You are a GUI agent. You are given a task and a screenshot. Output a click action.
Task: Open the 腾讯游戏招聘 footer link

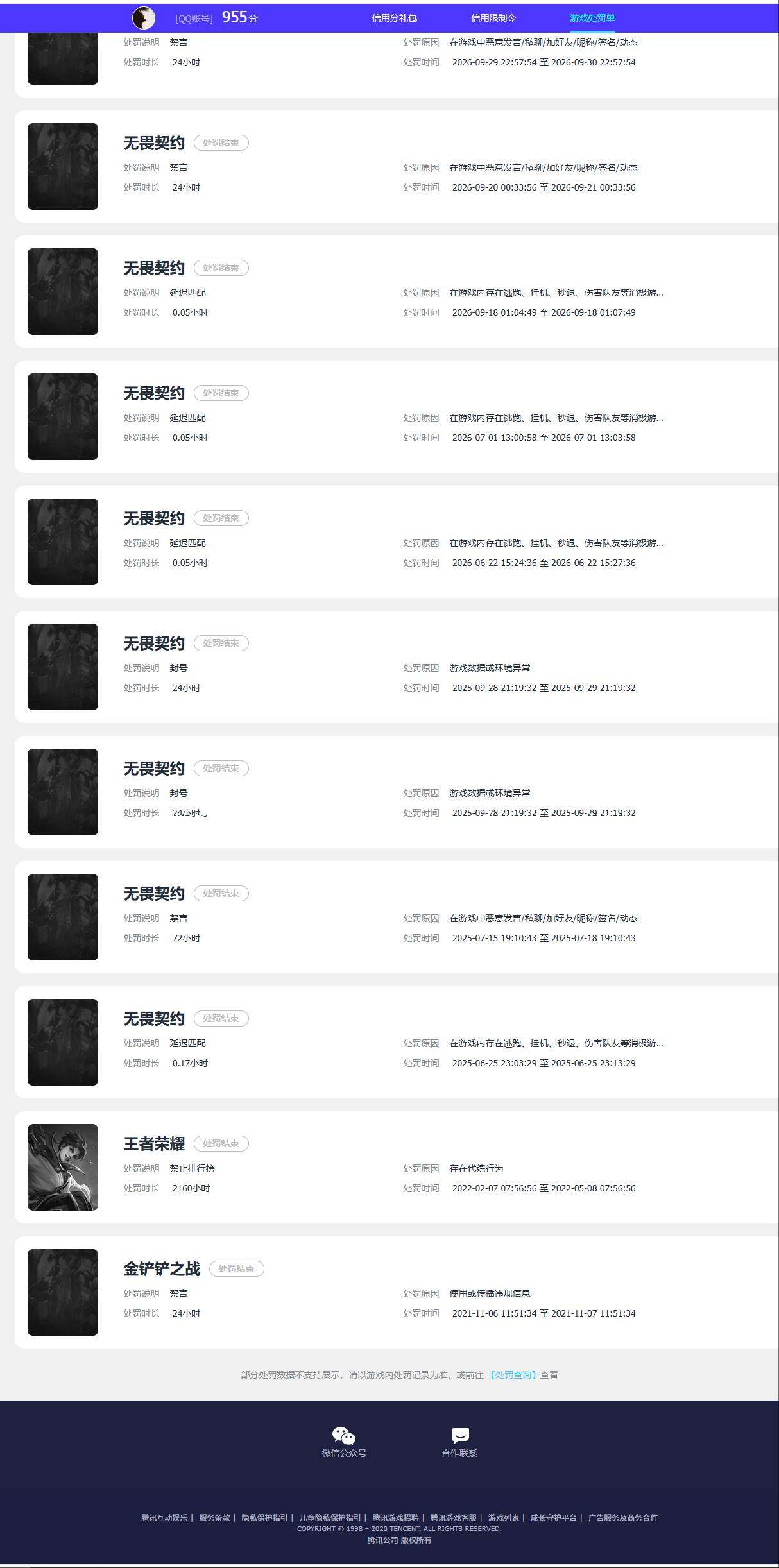pyautogui.click(x=395, y=1518)
